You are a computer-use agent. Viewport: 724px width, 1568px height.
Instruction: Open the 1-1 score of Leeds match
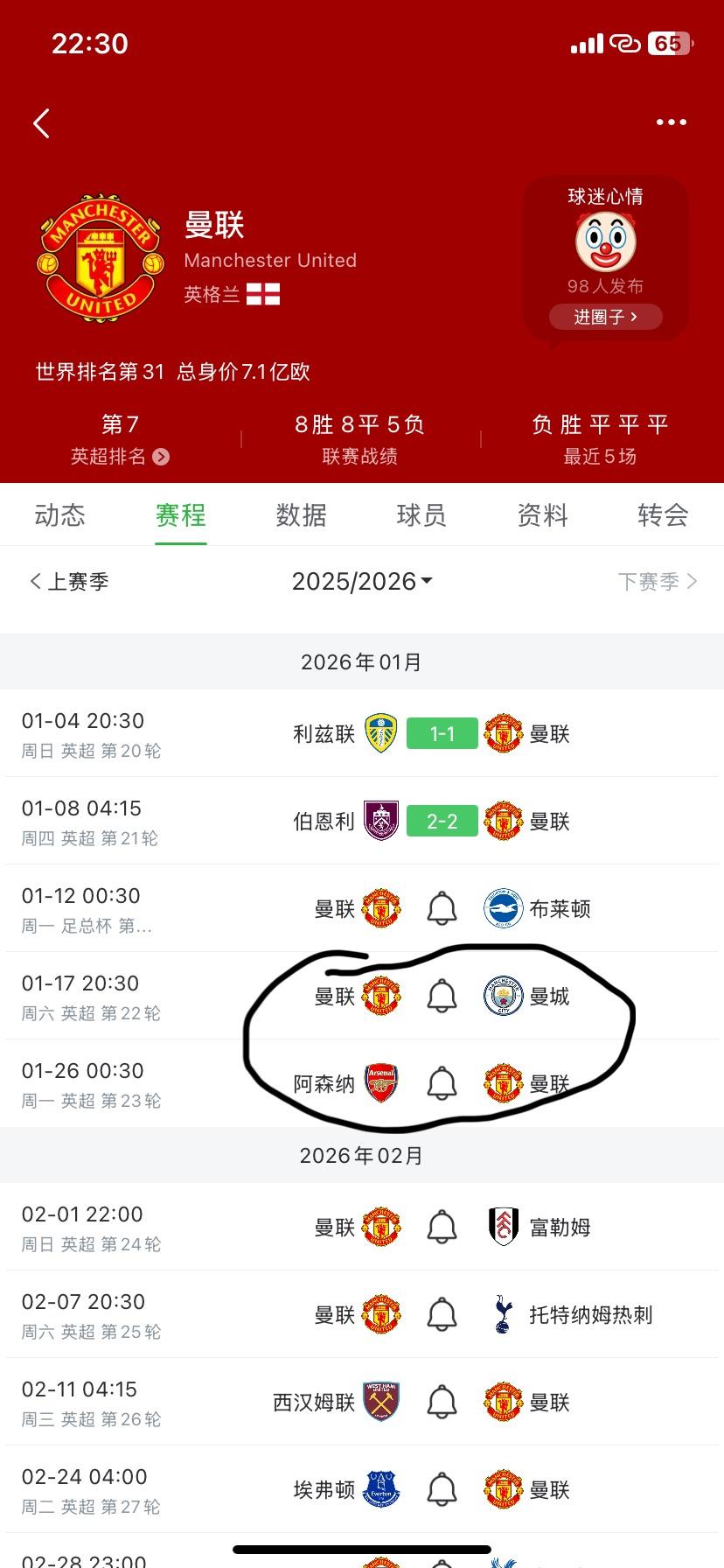(442, 733)
